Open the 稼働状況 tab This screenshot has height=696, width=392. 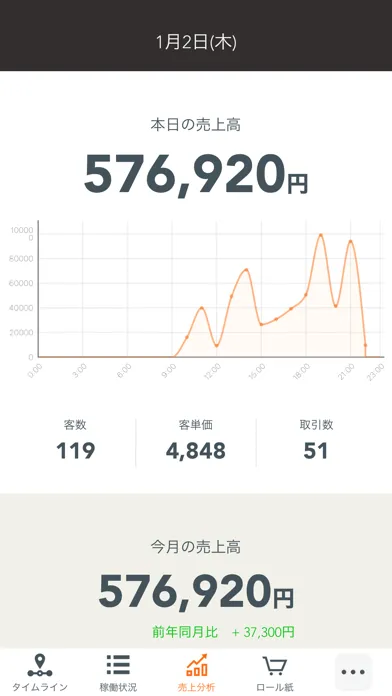pos(118,672)
